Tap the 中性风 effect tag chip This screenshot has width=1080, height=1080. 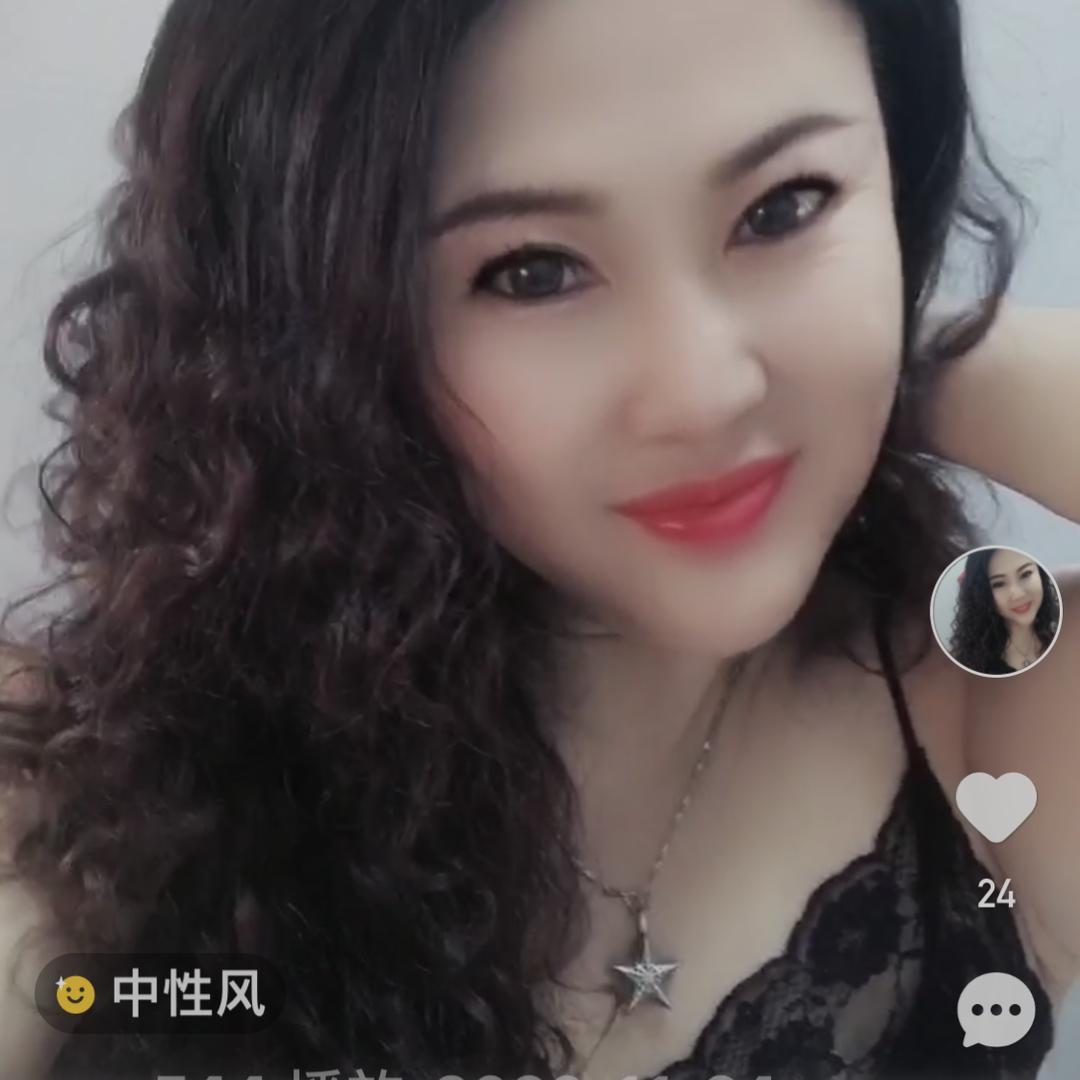[161, 993]
